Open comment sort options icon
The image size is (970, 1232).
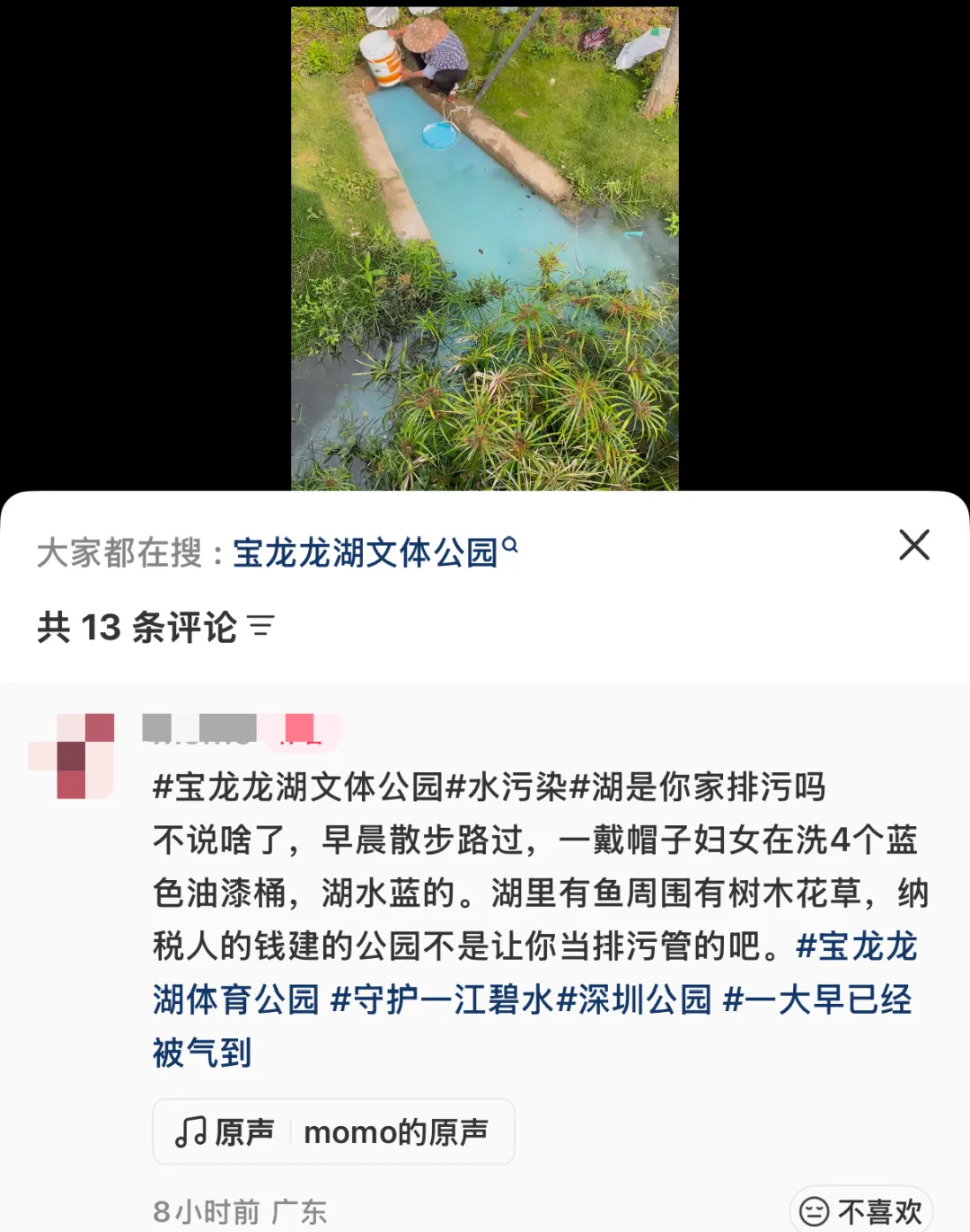pos(260,627)
